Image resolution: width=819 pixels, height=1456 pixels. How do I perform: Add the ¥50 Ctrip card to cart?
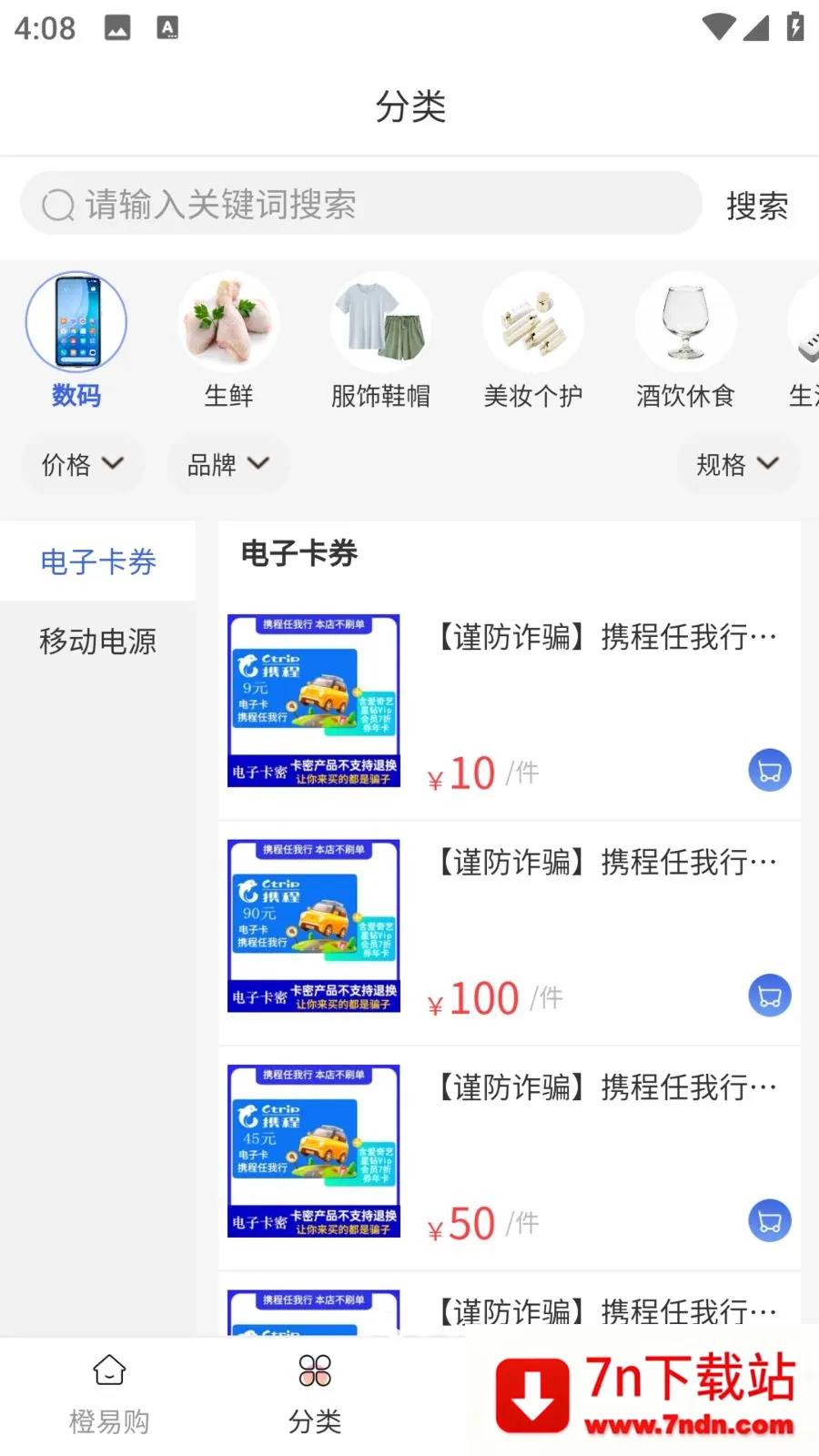(x=769, y=1220)
